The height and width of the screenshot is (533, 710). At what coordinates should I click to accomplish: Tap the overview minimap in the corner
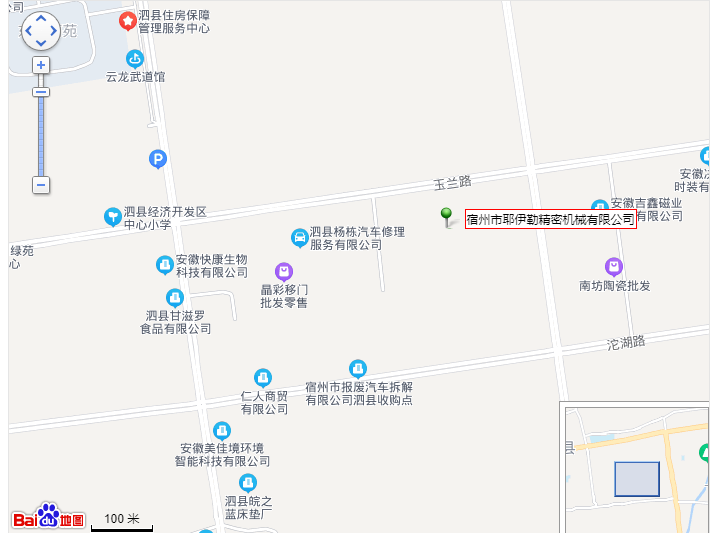coord(636,468)
